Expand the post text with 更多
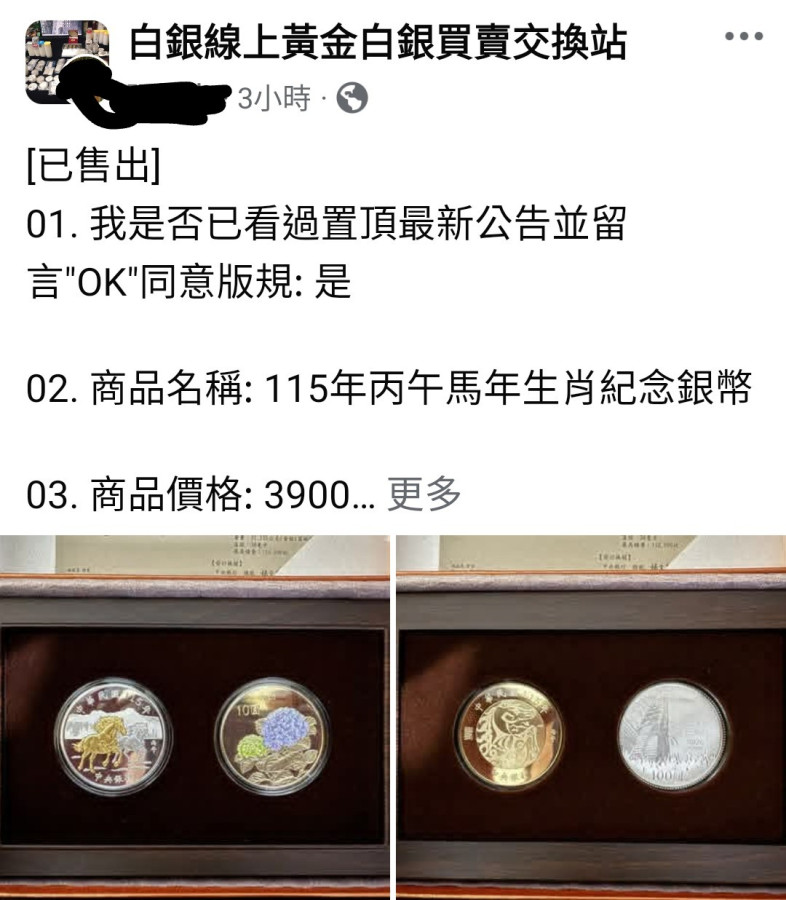This screenshot has height=900, width=786. pos(424,492)
